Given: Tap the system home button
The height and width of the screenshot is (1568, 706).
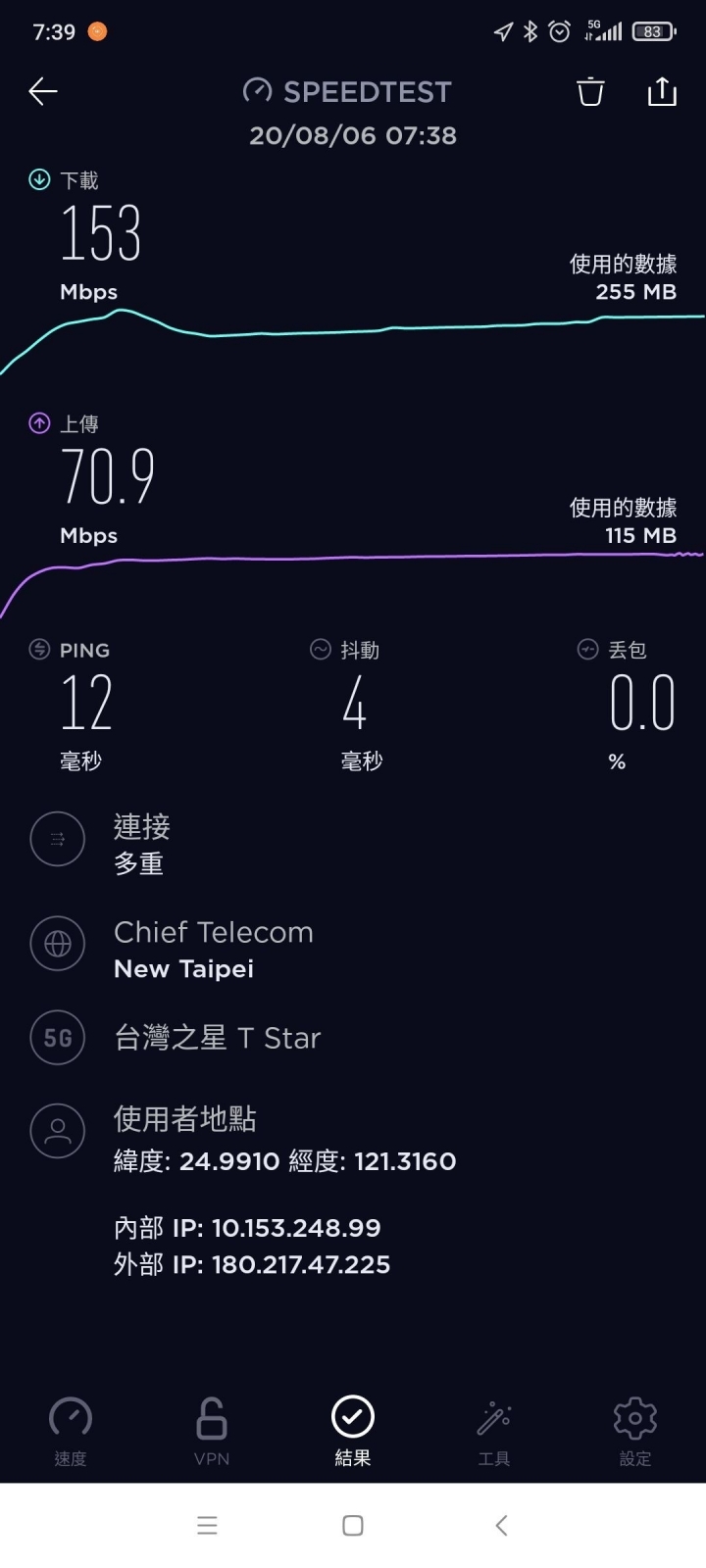Looking at the screenshot, I should [353, 1525].
